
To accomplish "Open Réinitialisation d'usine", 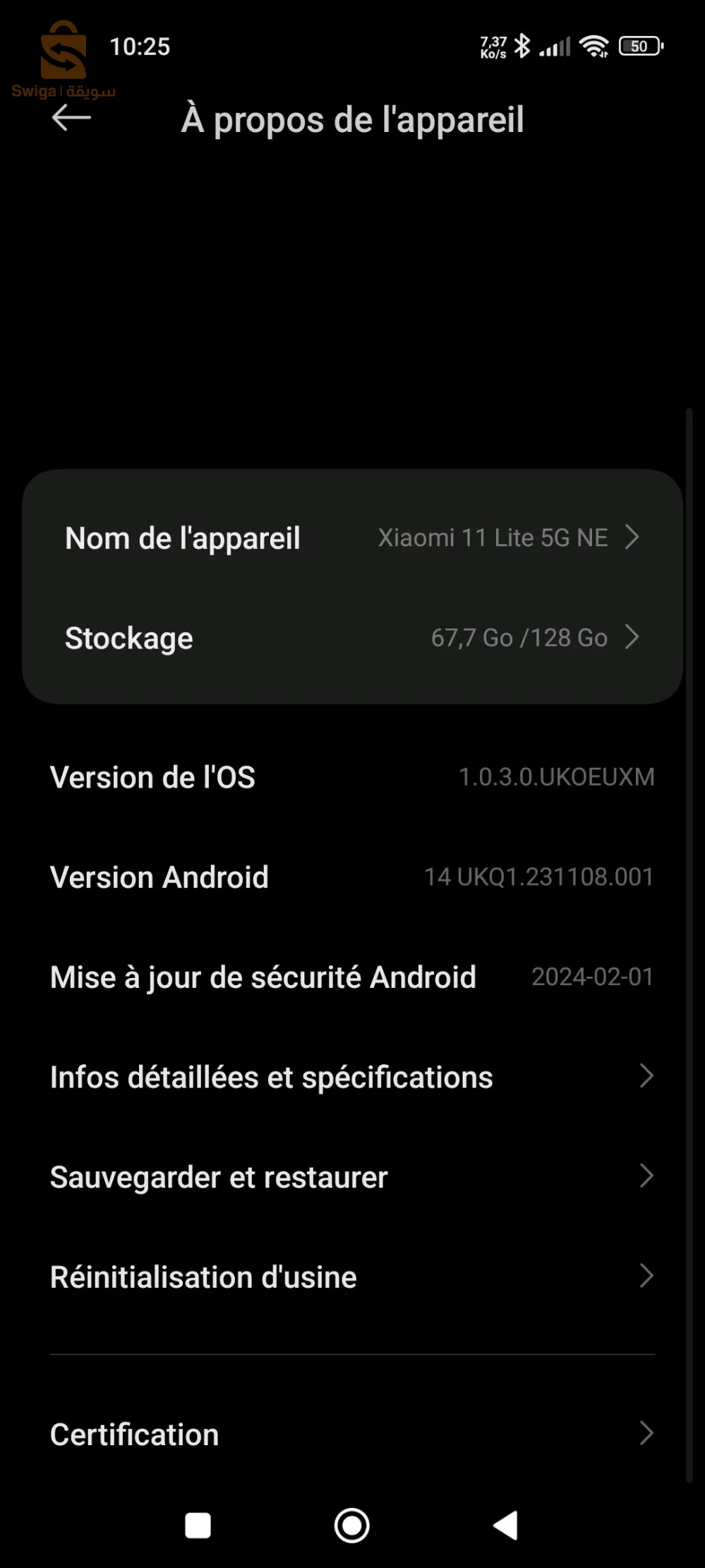I will click(352, 1277).
